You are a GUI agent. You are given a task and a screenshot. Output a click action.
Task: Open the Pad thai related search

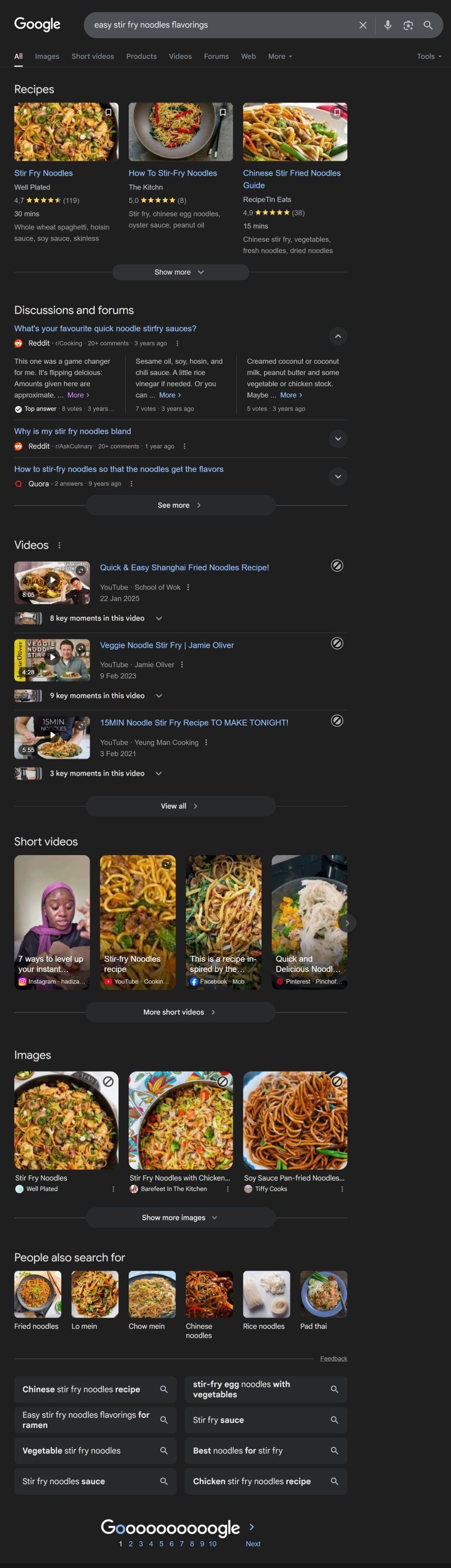point(323,1300)
